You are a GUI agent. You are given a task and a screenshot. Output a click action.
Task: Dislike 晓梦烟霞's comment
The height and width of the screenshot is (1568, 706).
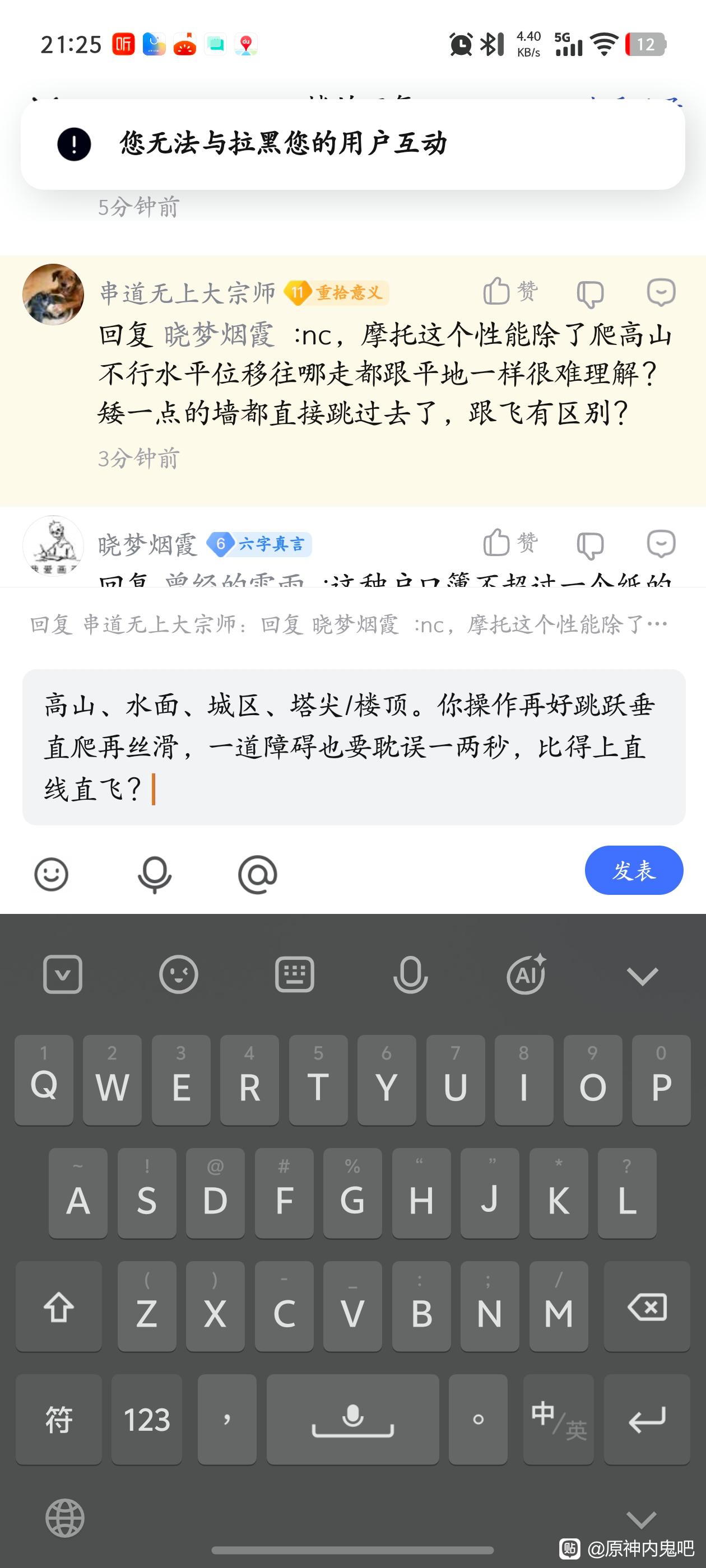(590, 545)
